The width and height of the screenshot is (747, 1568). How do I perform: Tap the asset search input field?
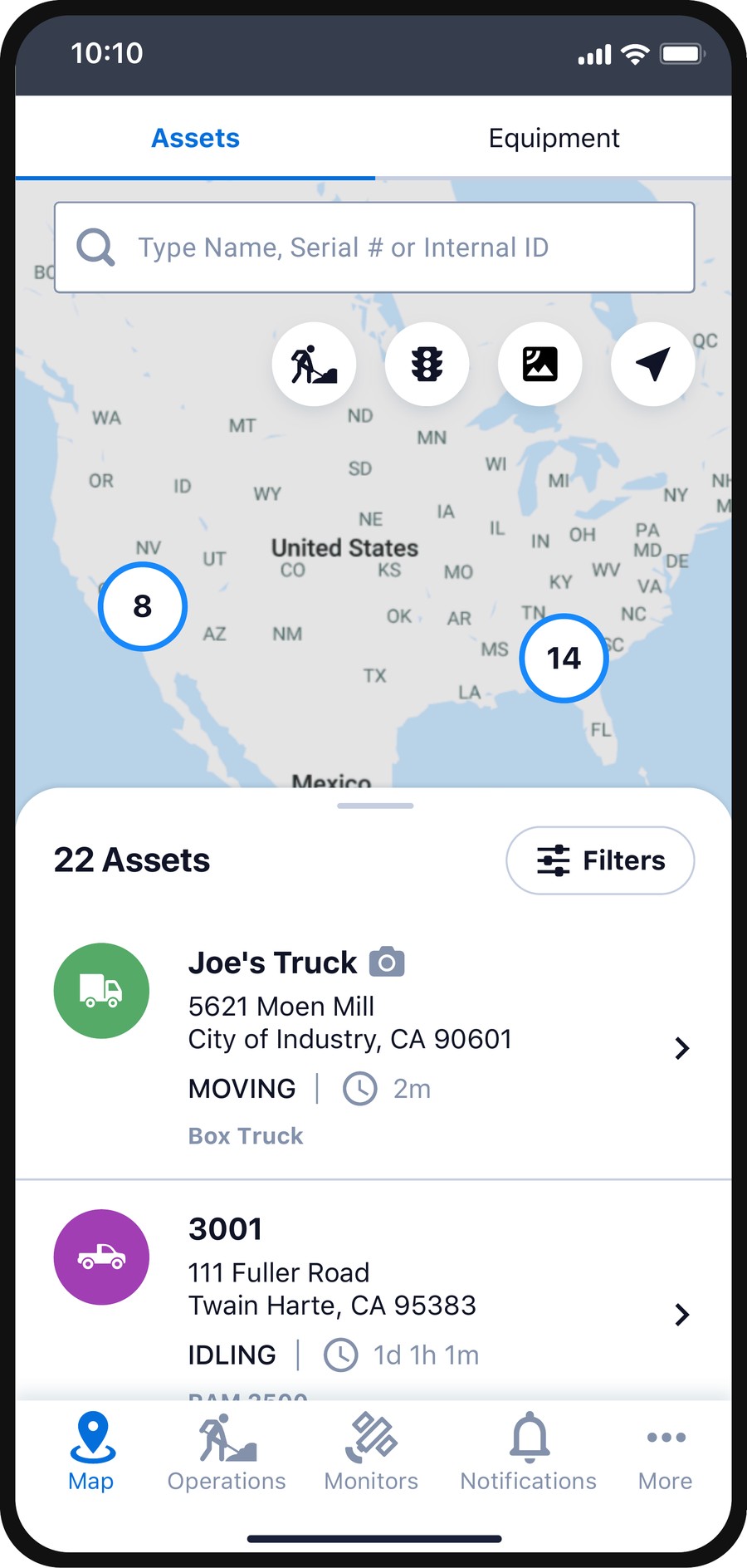(374, 247)
